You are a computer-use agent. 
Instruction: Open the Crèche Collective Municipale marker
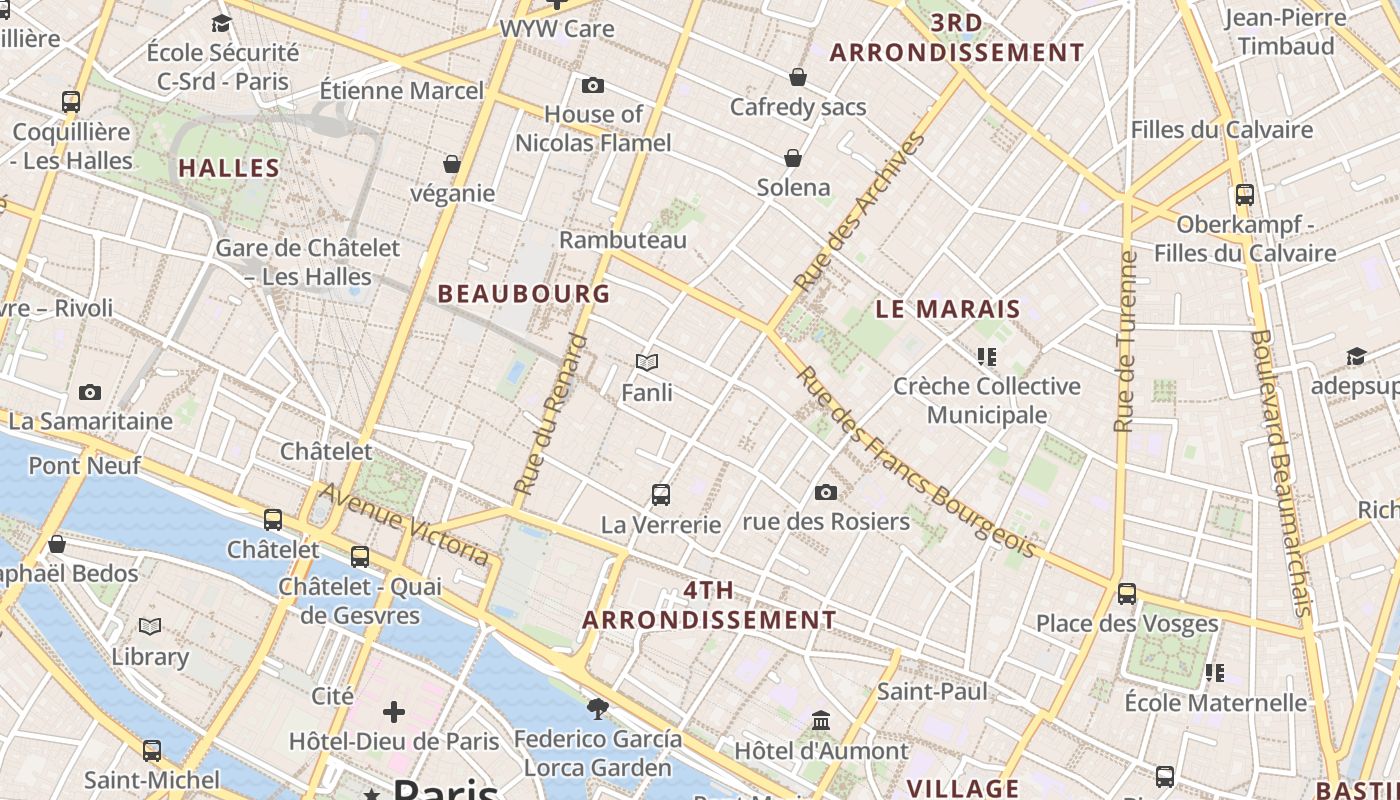click(987, 356)
